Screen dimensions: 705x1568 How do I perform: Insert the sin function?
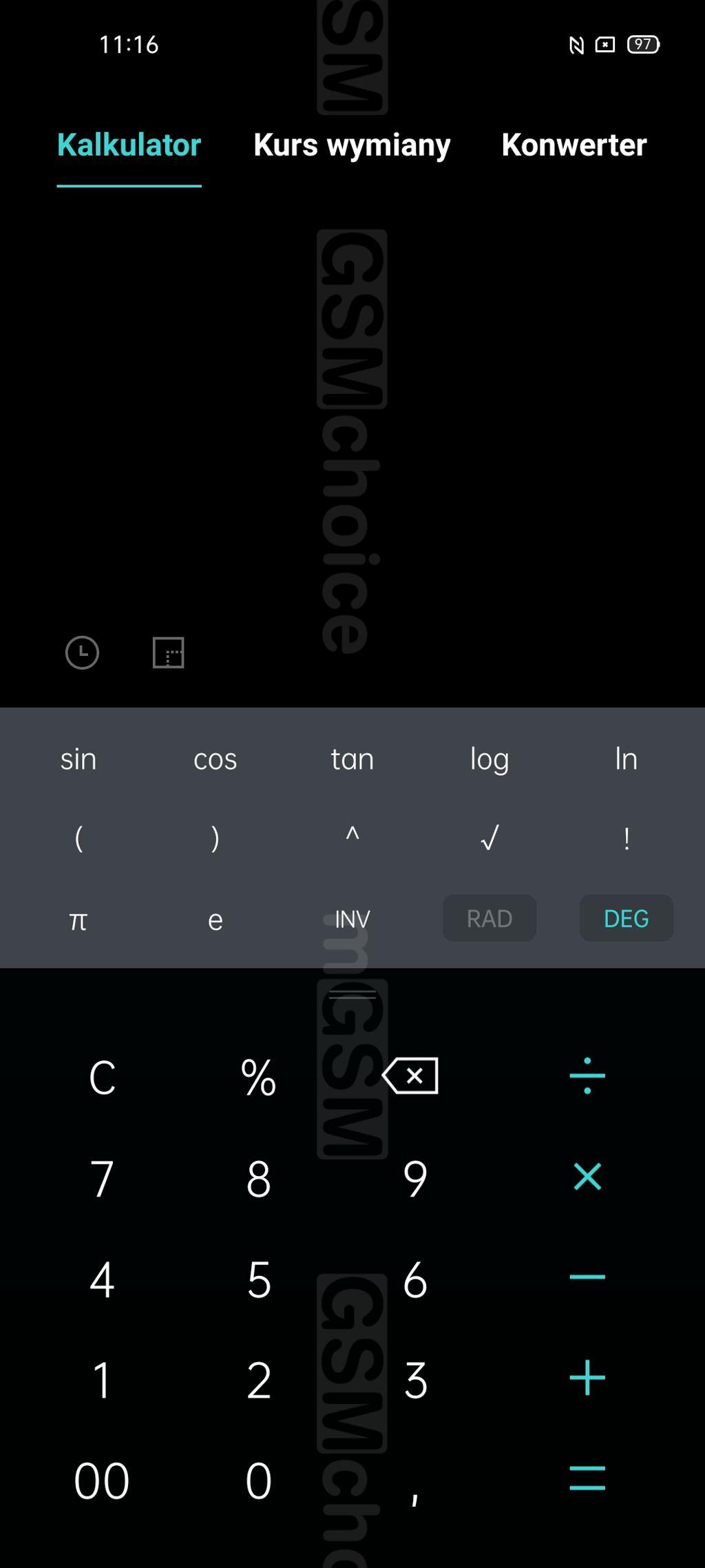click(78, 759)
